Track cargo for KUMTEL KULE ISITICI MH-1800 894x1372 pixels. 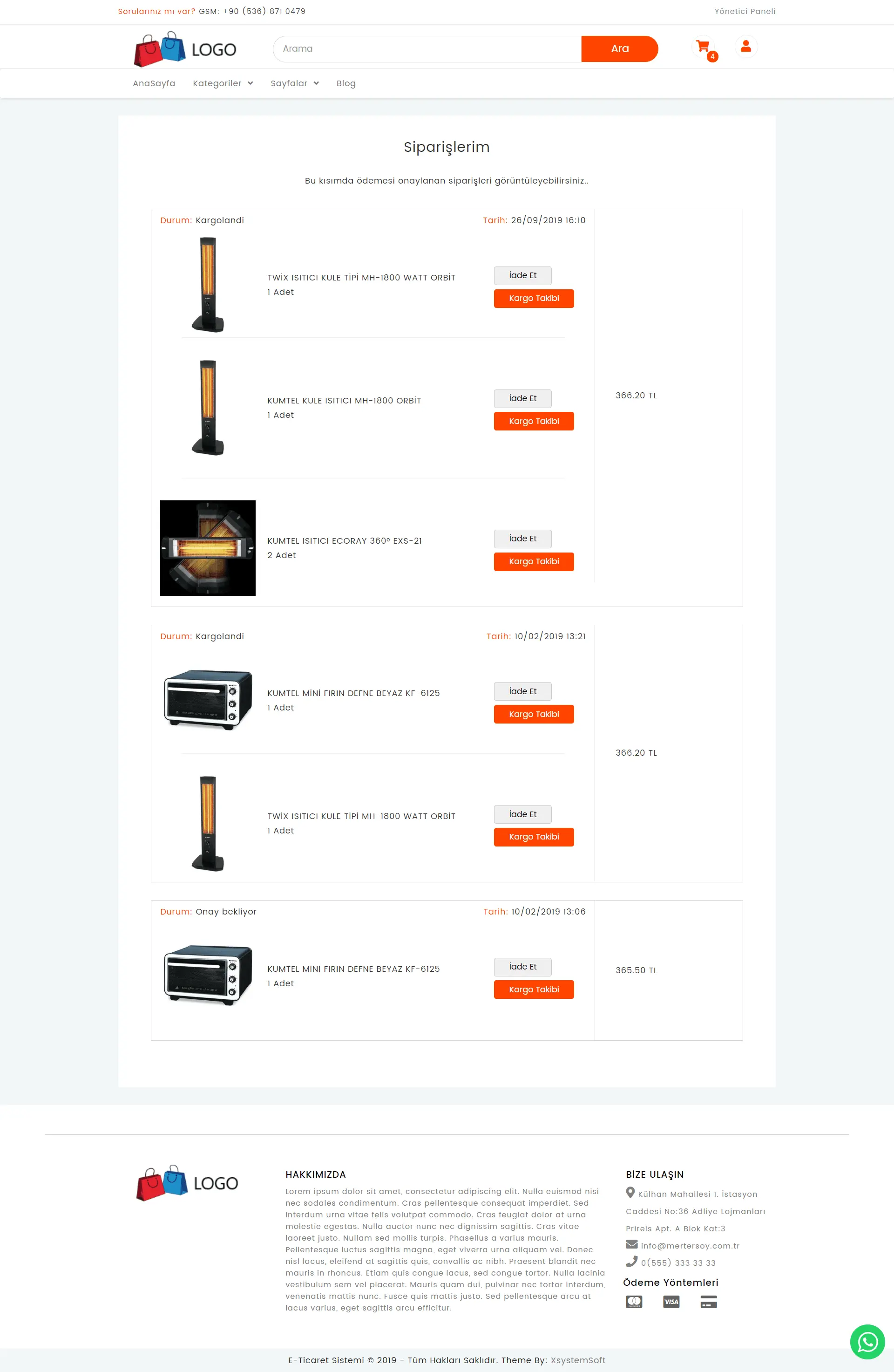pyautogui.click(x=534, y=422)
